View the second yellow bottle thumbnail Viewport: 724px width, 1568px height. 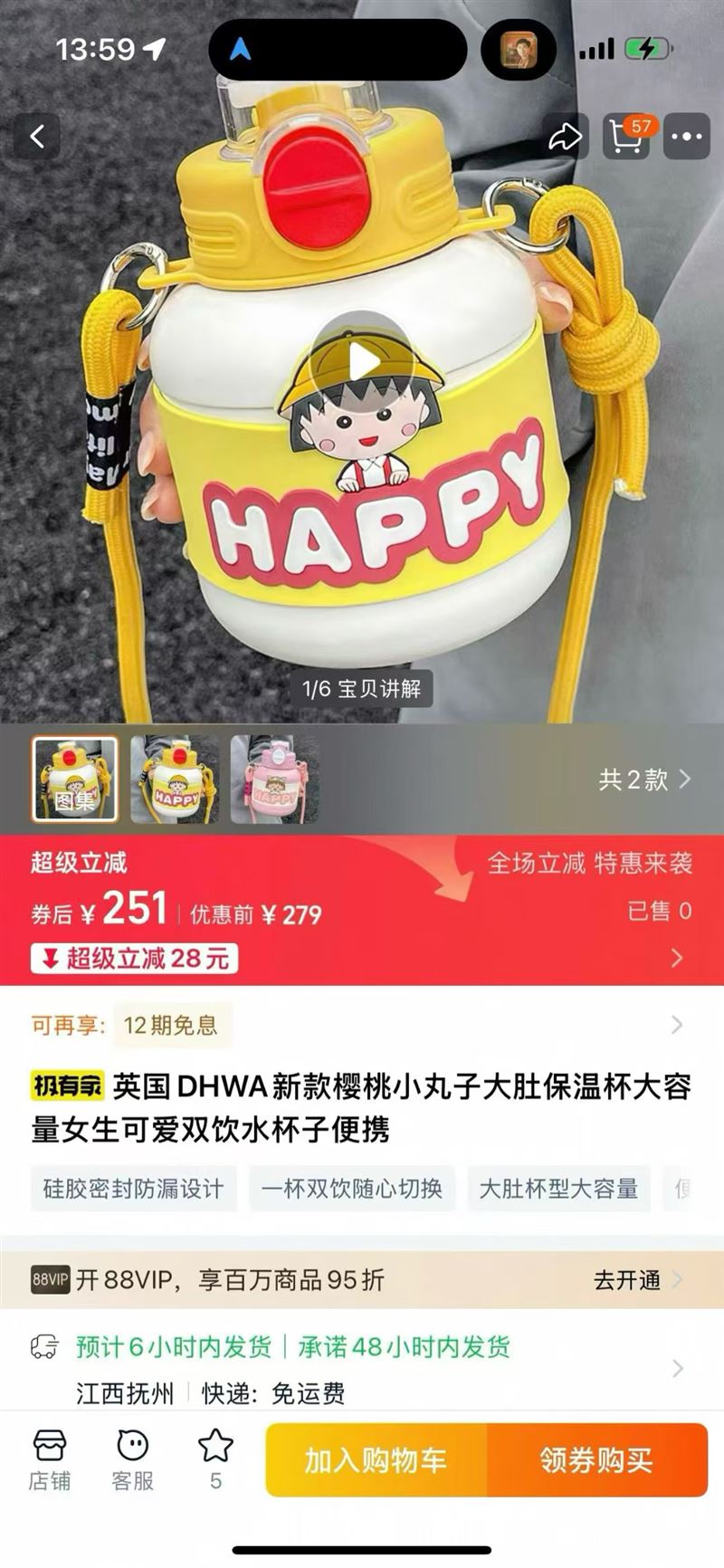click(175, 779)
